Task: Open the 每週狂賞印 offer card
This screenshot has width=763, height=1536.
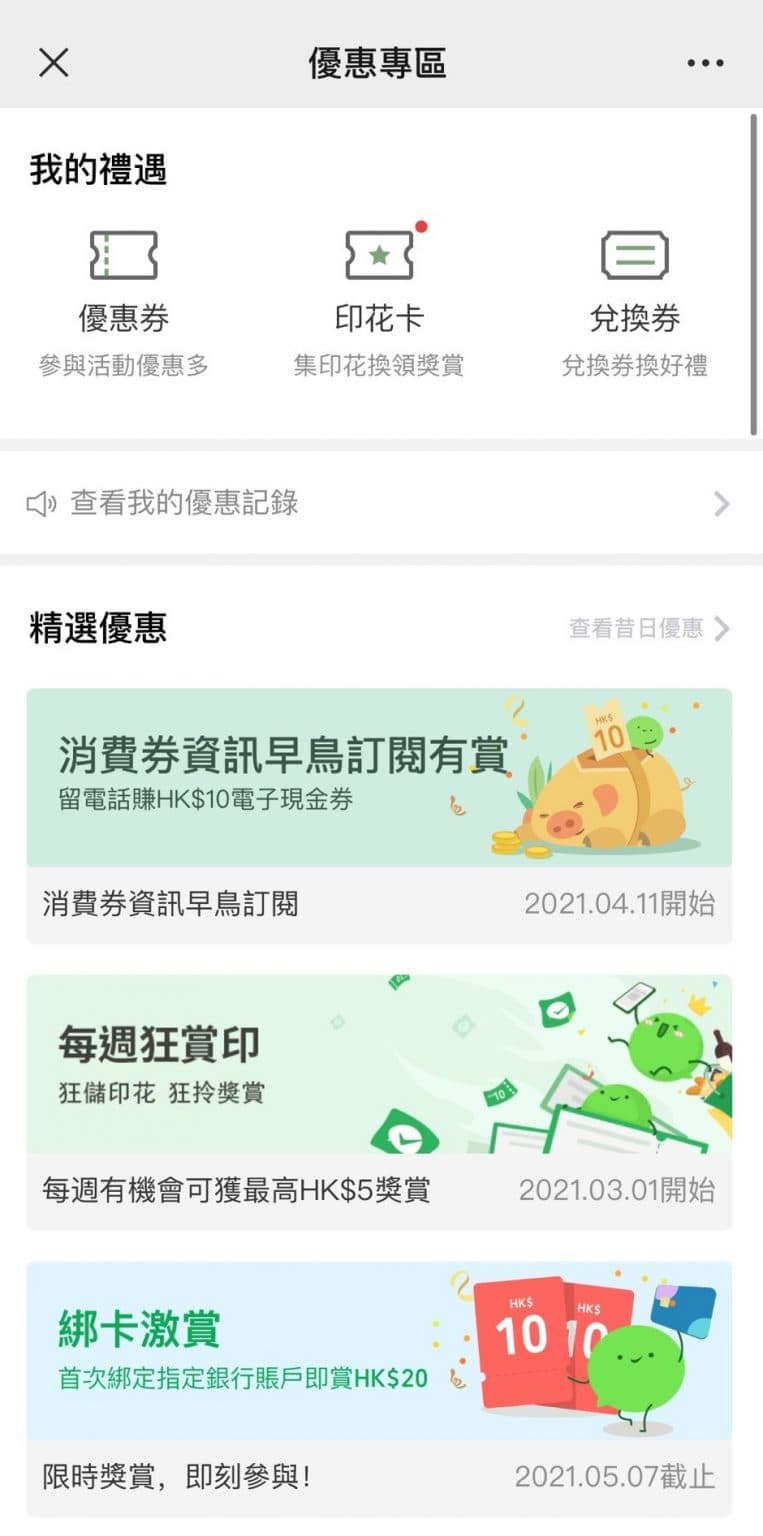Action: (379, 1102)
